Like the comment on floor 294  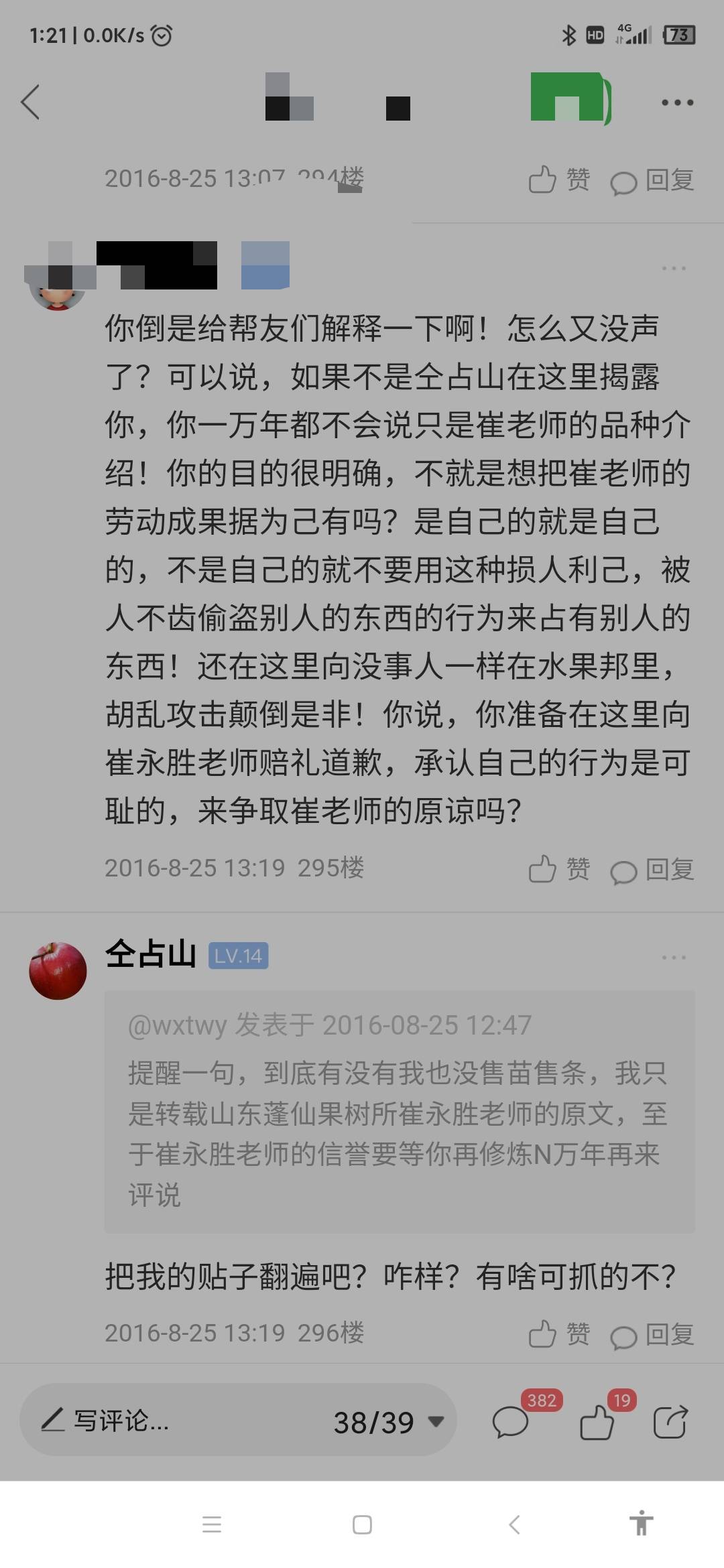pyautogui.click(x=559, y=180)
